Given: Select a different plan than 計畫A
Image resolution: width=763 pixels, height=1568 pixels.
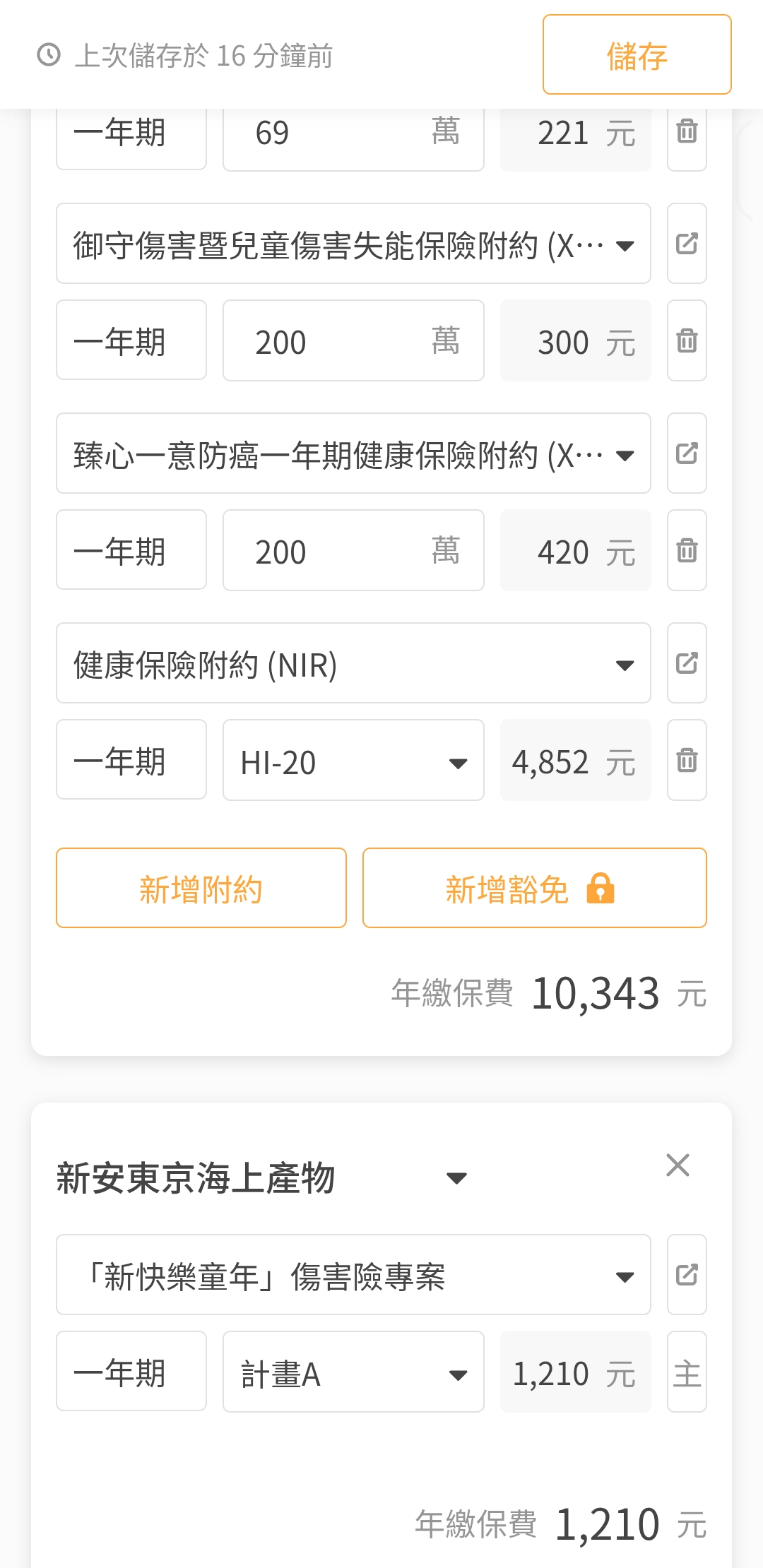Looking at the screenshot, I should tap(353, 1372).
